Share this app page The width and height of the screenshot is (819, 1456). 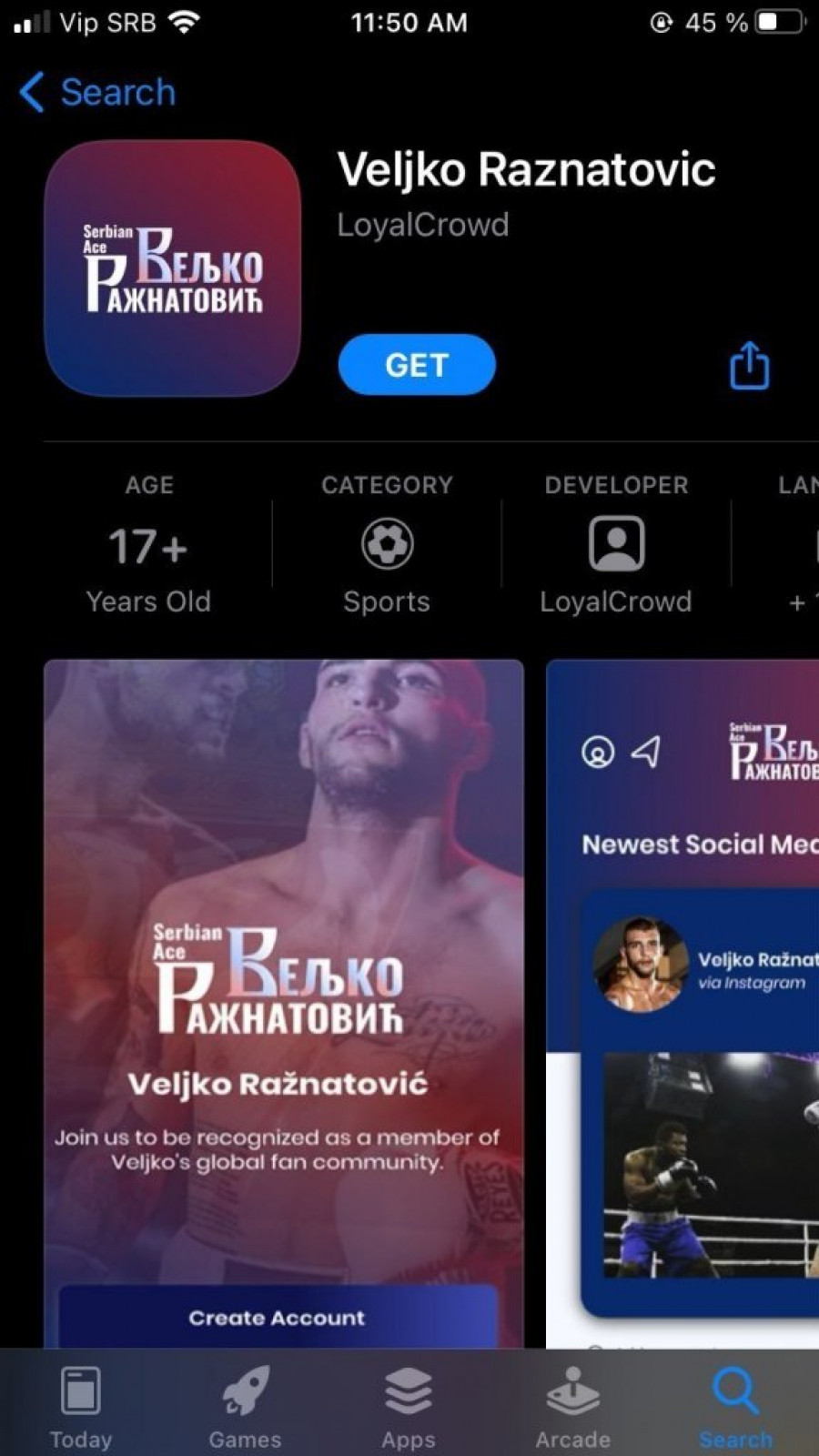coord(749,366)
